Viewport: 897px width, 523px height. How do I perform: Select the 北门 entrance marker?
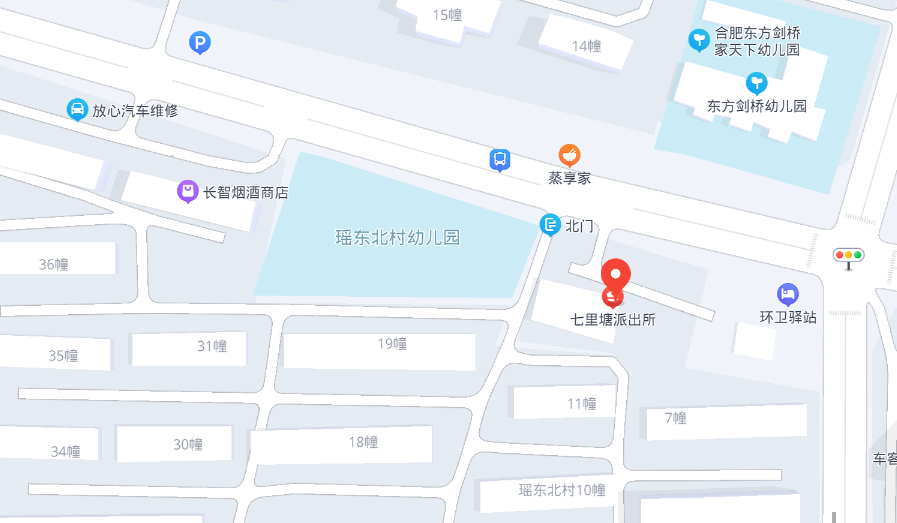tap(550, 225)
